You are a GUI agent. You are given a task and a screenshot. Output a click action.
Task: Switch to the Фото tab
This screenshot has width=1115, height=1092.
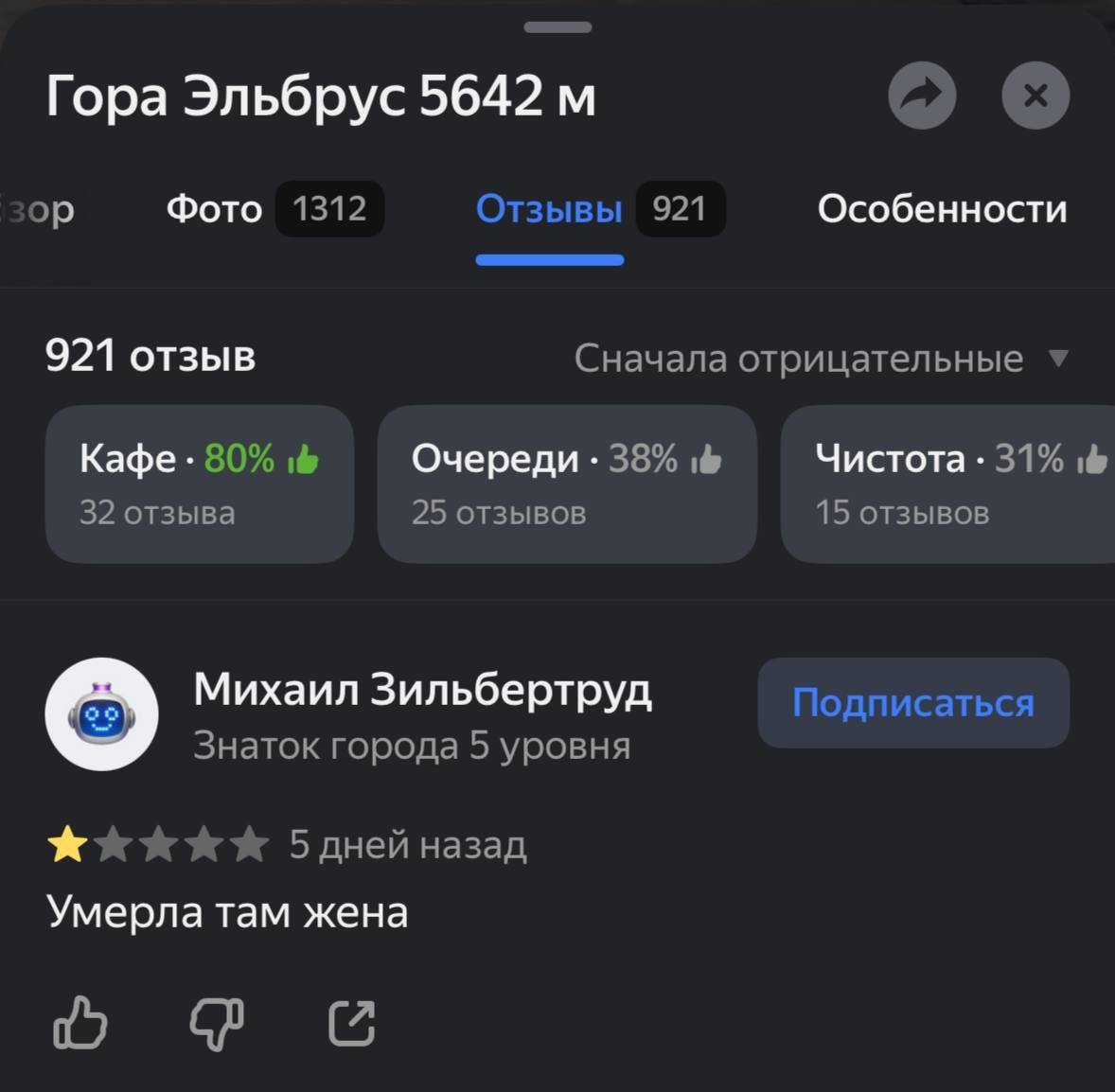coord(274,209)
